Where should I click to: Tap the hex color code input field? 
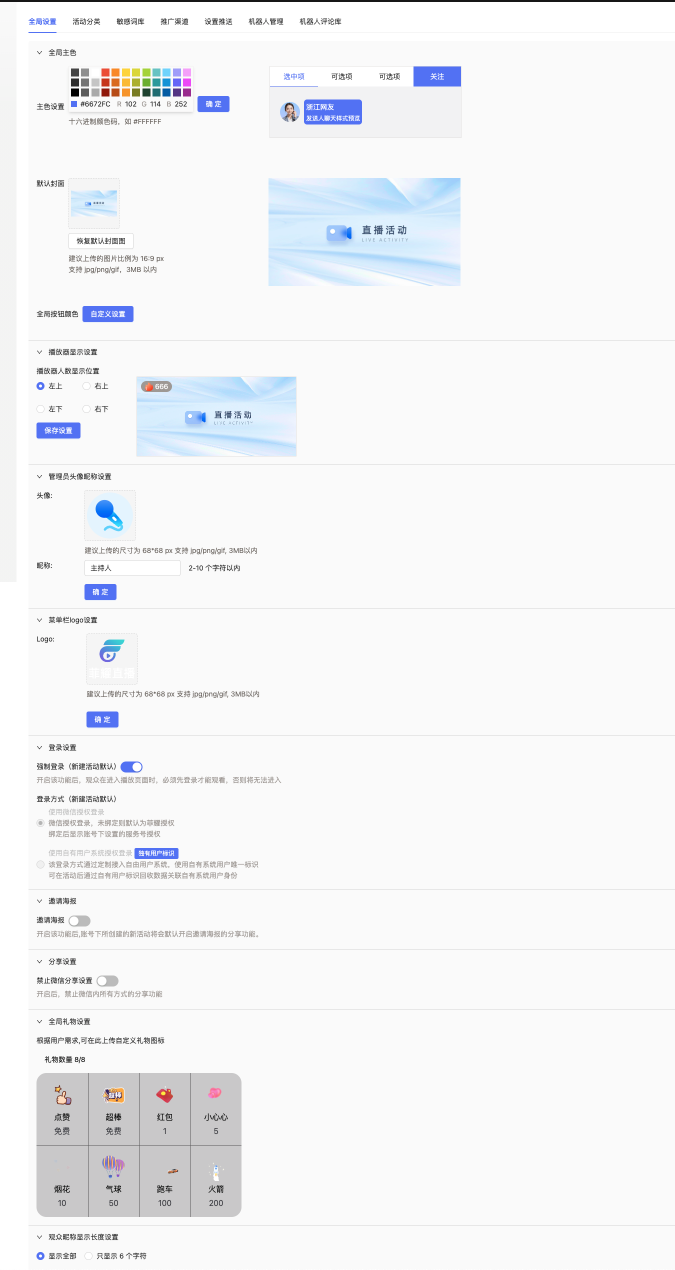(x=96, y=103)
